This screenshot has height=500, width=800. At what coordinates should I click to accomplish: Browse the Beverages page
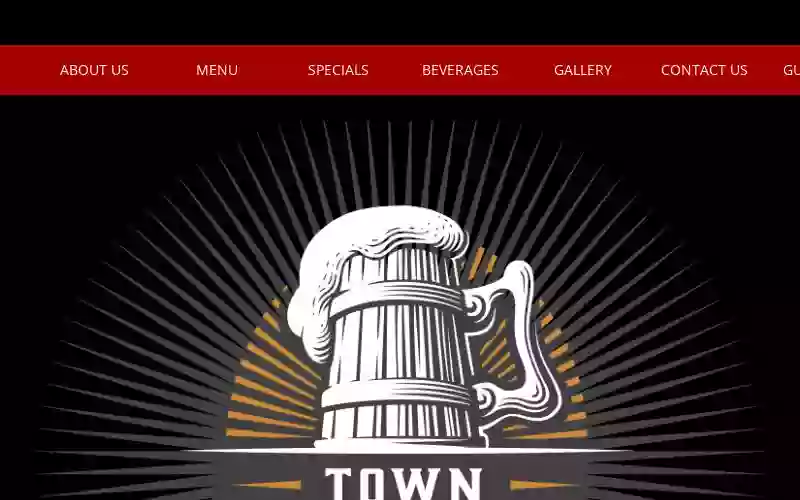tap(460, 70)
